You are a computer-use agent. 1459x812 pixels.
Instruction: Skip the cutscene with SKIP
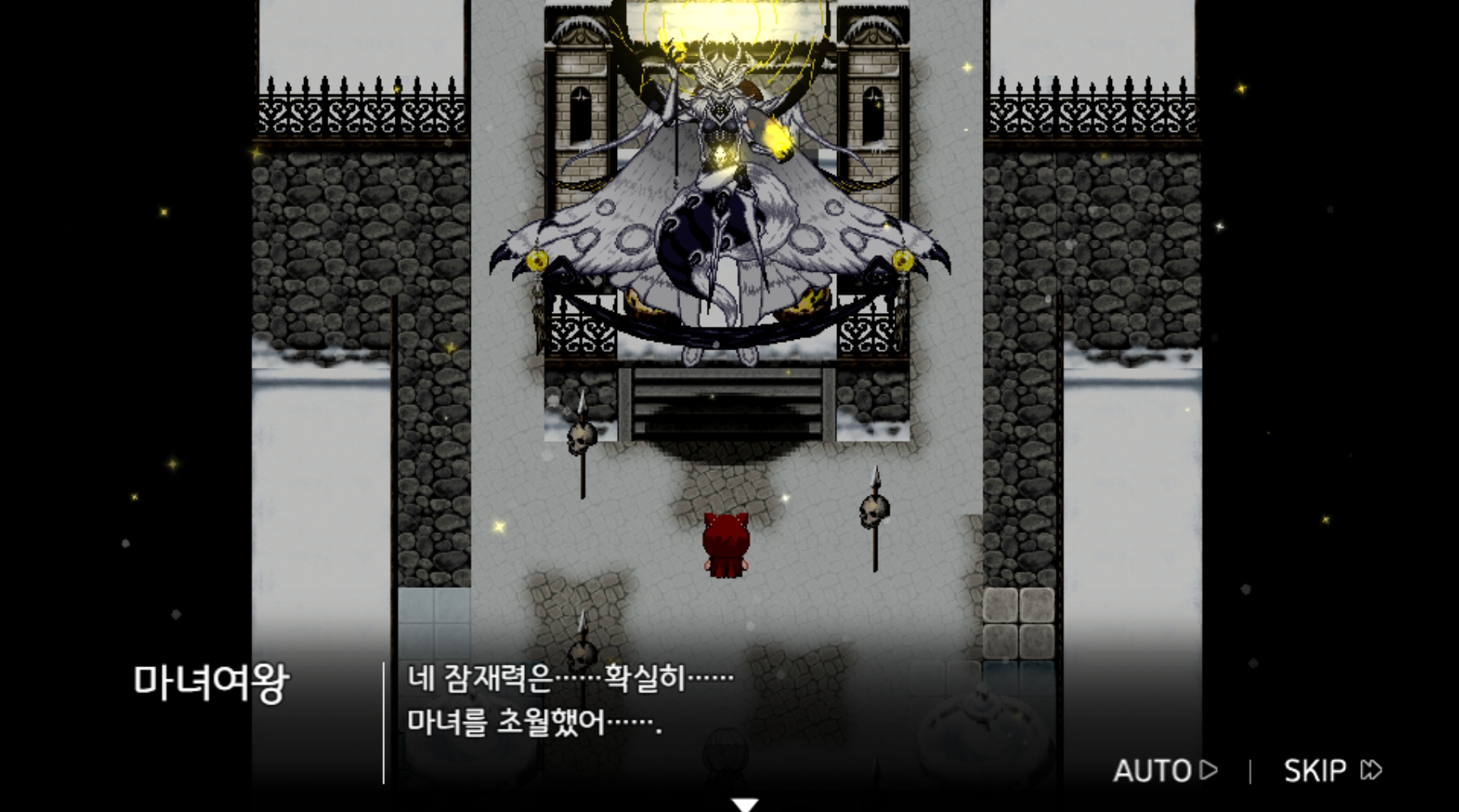[x=1332, y=770]
